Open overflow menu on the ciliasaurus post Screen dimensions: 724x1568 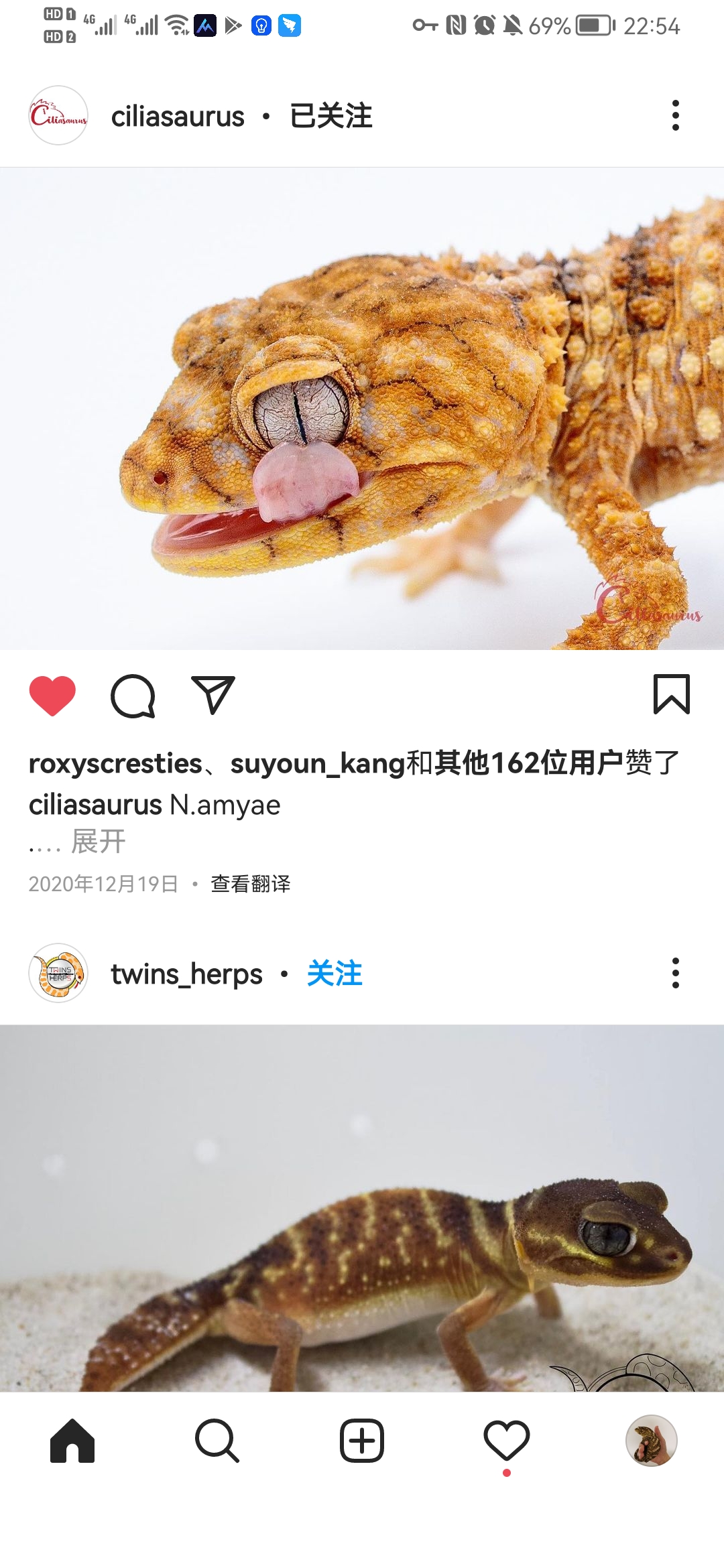point(675,116)
